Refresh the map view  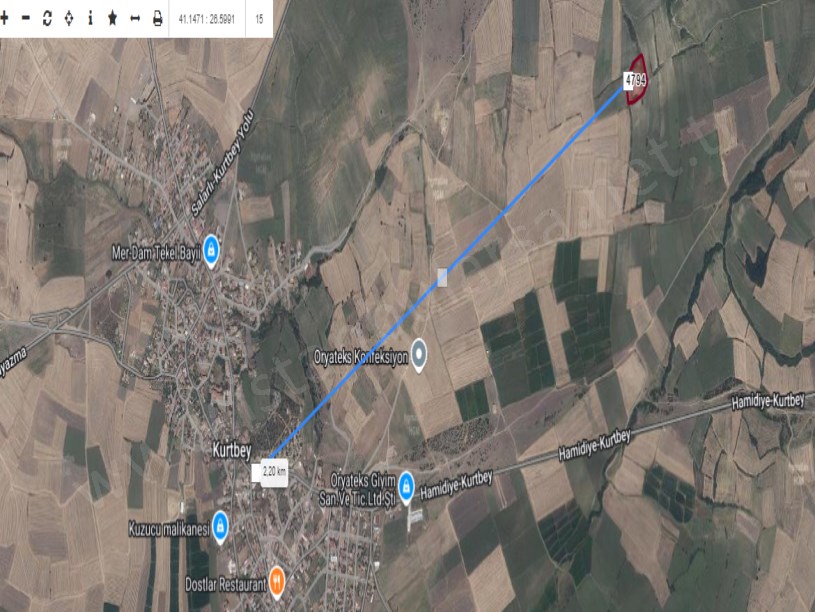pyautogui.click(x=47, y=19)
